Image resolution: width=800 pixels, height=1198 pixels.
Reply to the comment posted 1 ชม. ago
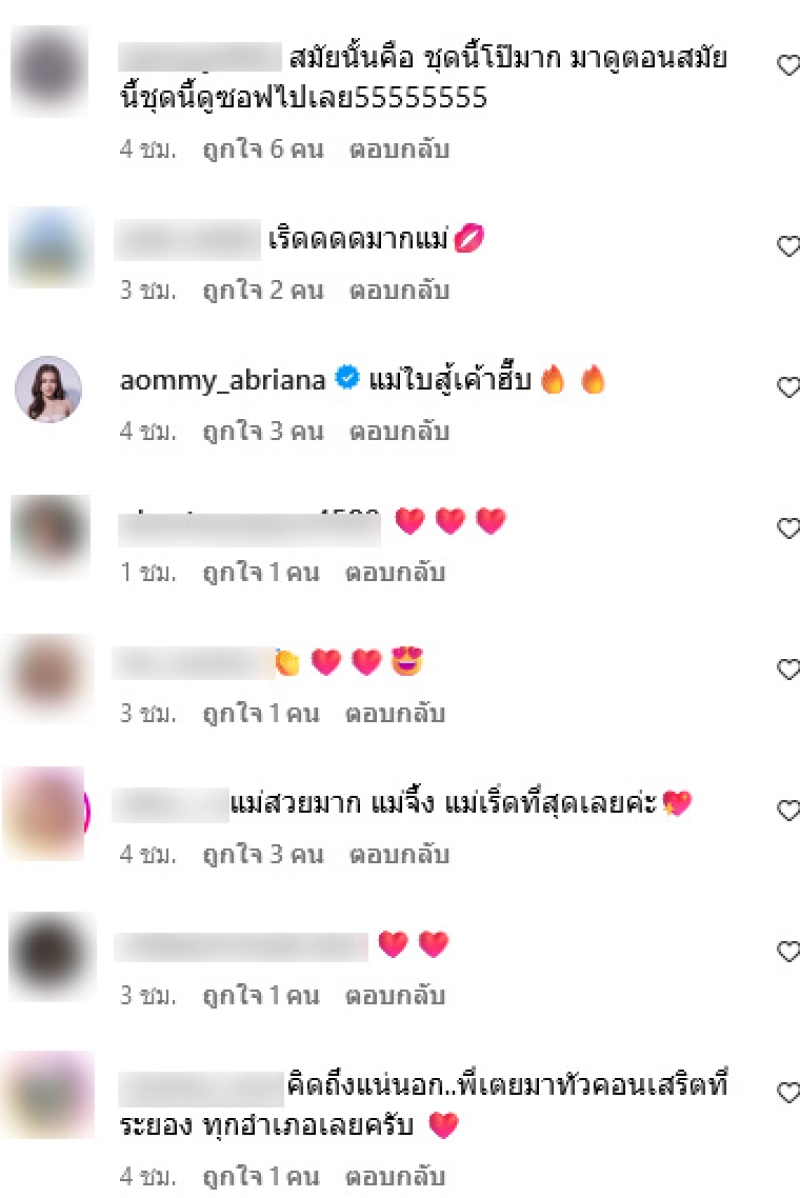(394, 573)
